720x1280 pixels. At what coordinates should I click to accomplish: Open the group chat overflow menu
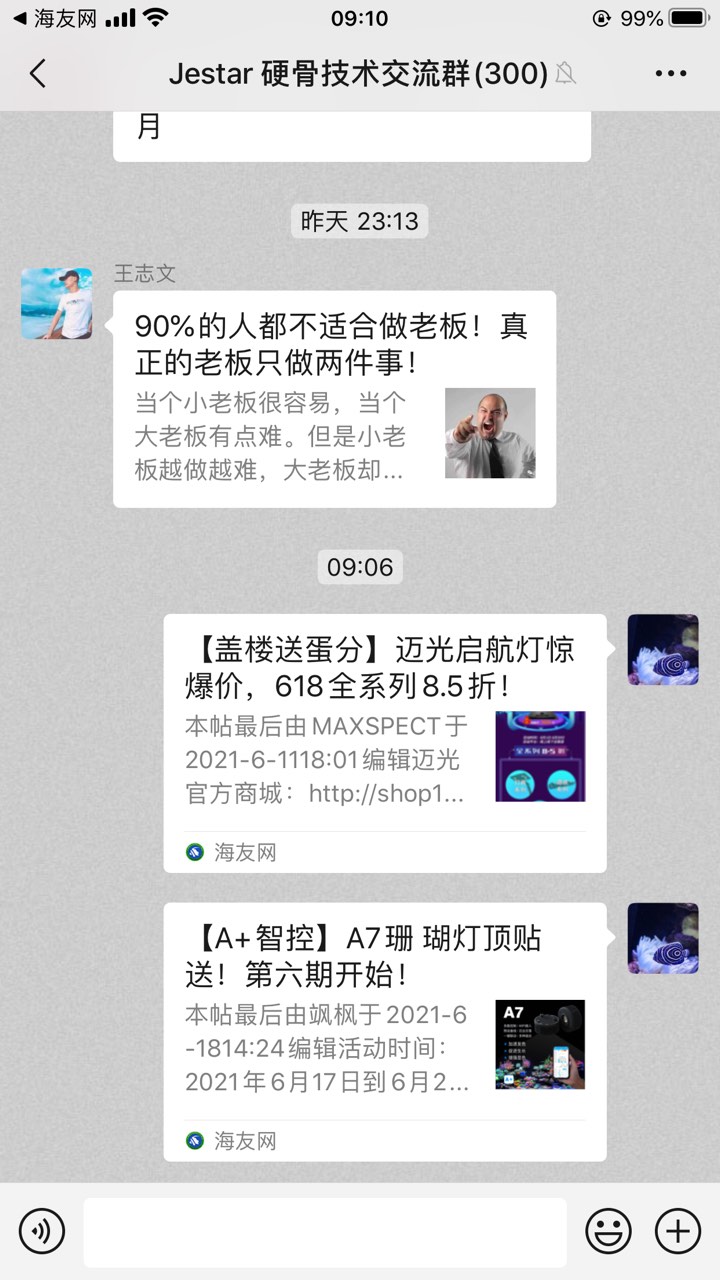coord(670,74)
